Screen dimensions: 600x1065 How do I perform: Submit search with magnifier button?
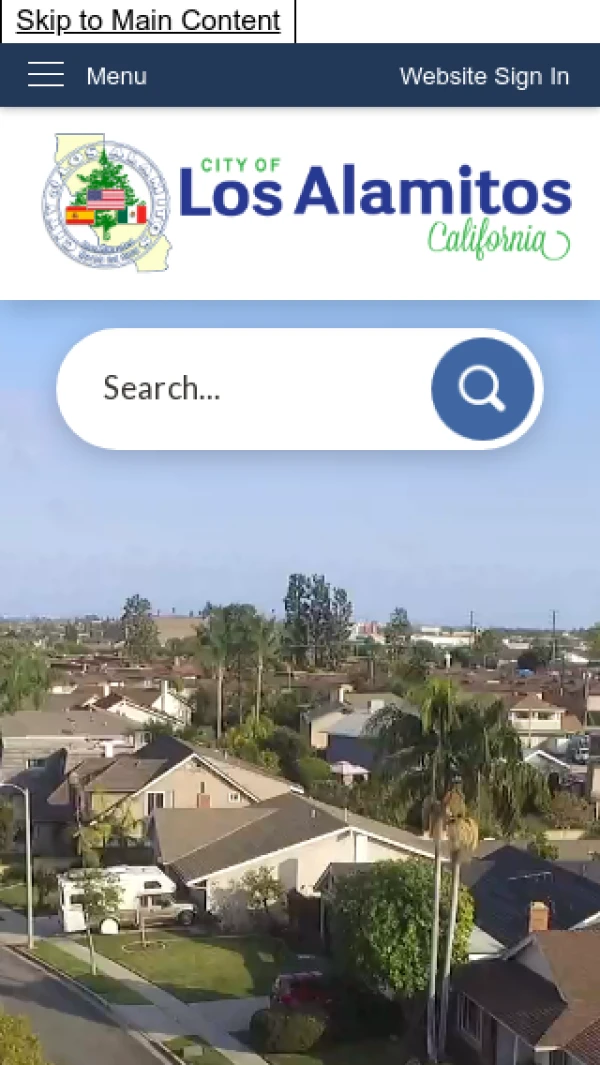482,388
